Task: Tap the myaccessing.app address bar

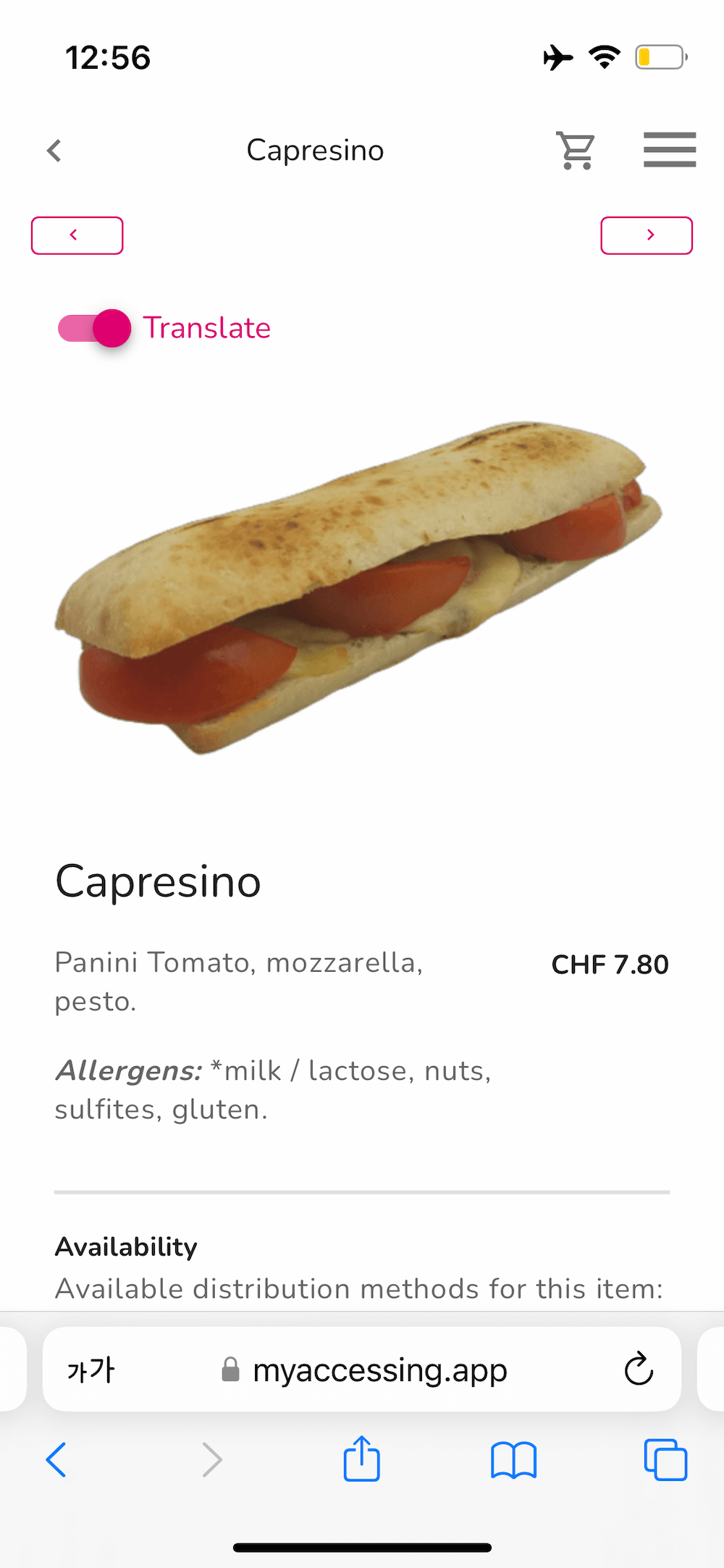Action: [362, 1370]
